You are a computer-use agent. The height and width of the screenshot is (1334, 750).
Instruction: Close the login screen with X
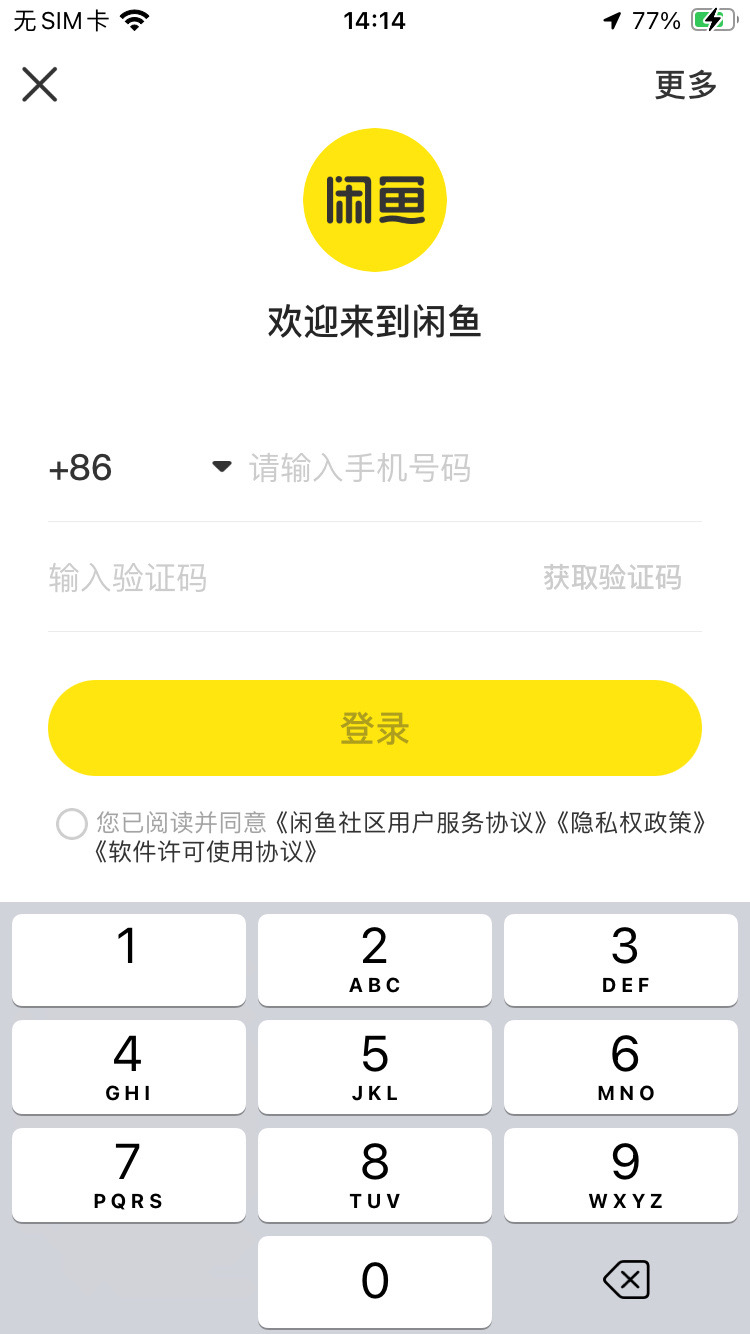click(40, 85)
